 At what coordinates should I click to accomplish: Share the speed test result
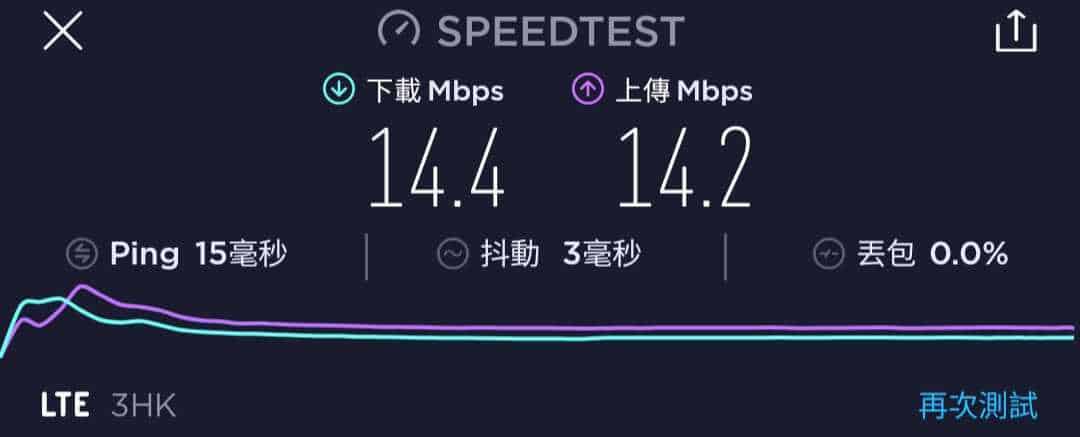coord(1016,32)
